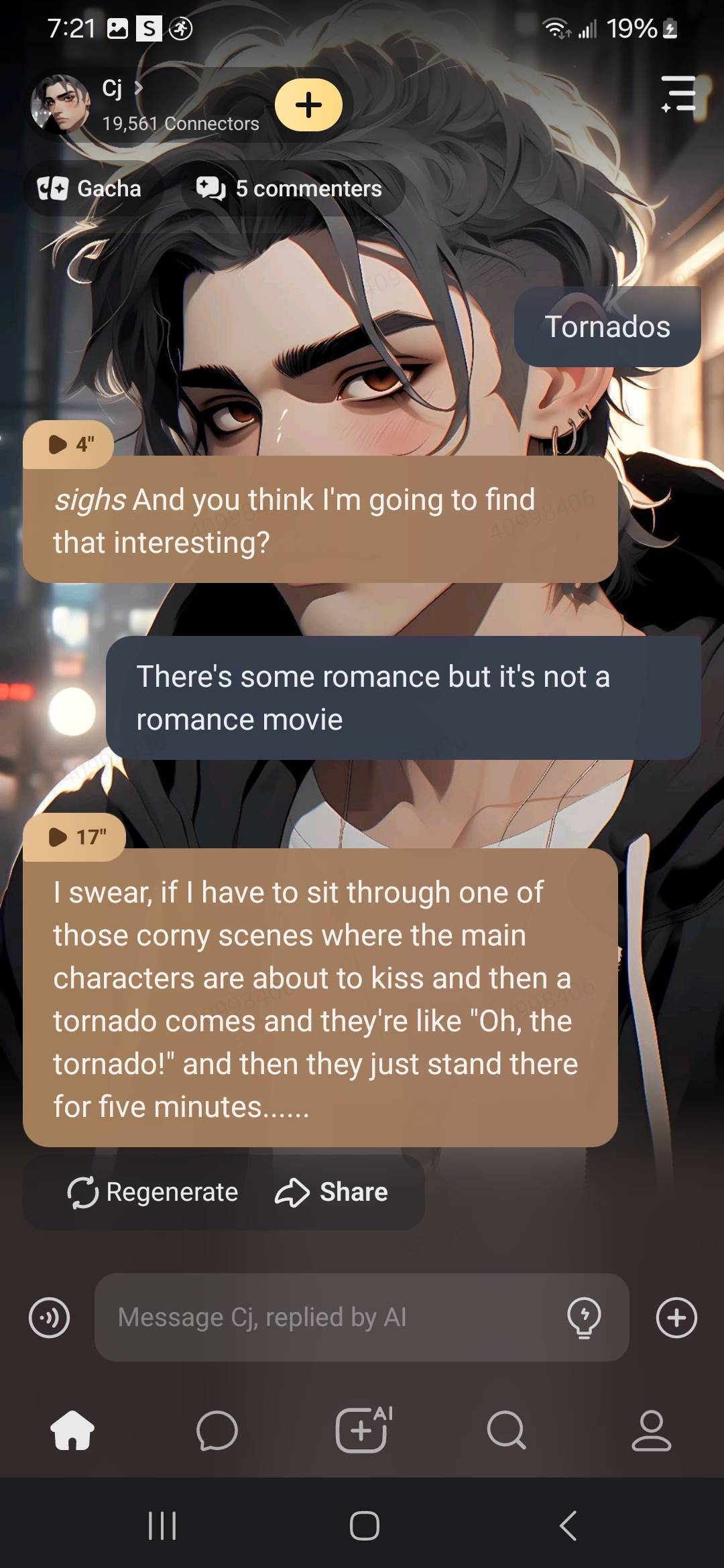Focus the Message Cj text field

328,1317
